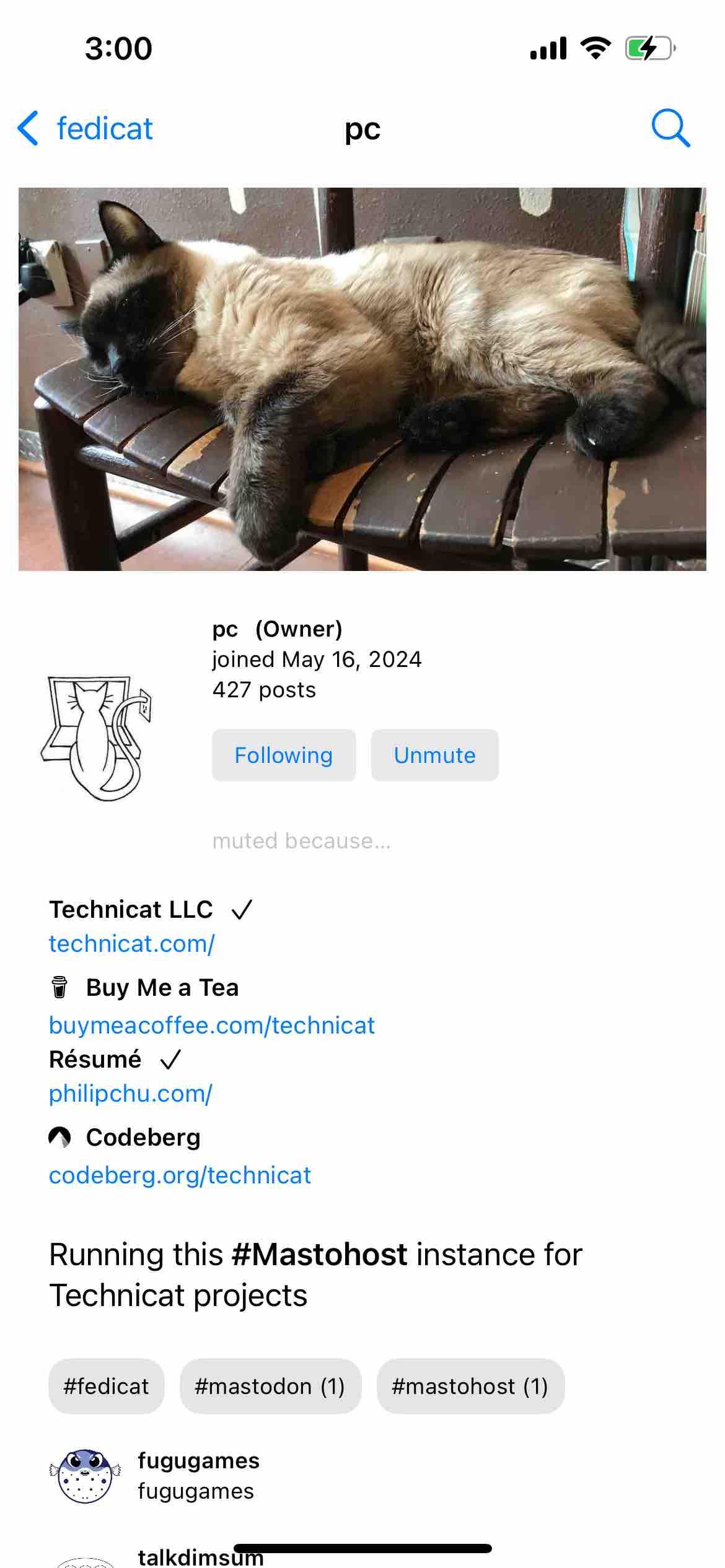Viewport: 725px width, 1568px height.
Task: Open philipchu.com résumé link
Action: pyautogui.click(x=131, y=1094)
